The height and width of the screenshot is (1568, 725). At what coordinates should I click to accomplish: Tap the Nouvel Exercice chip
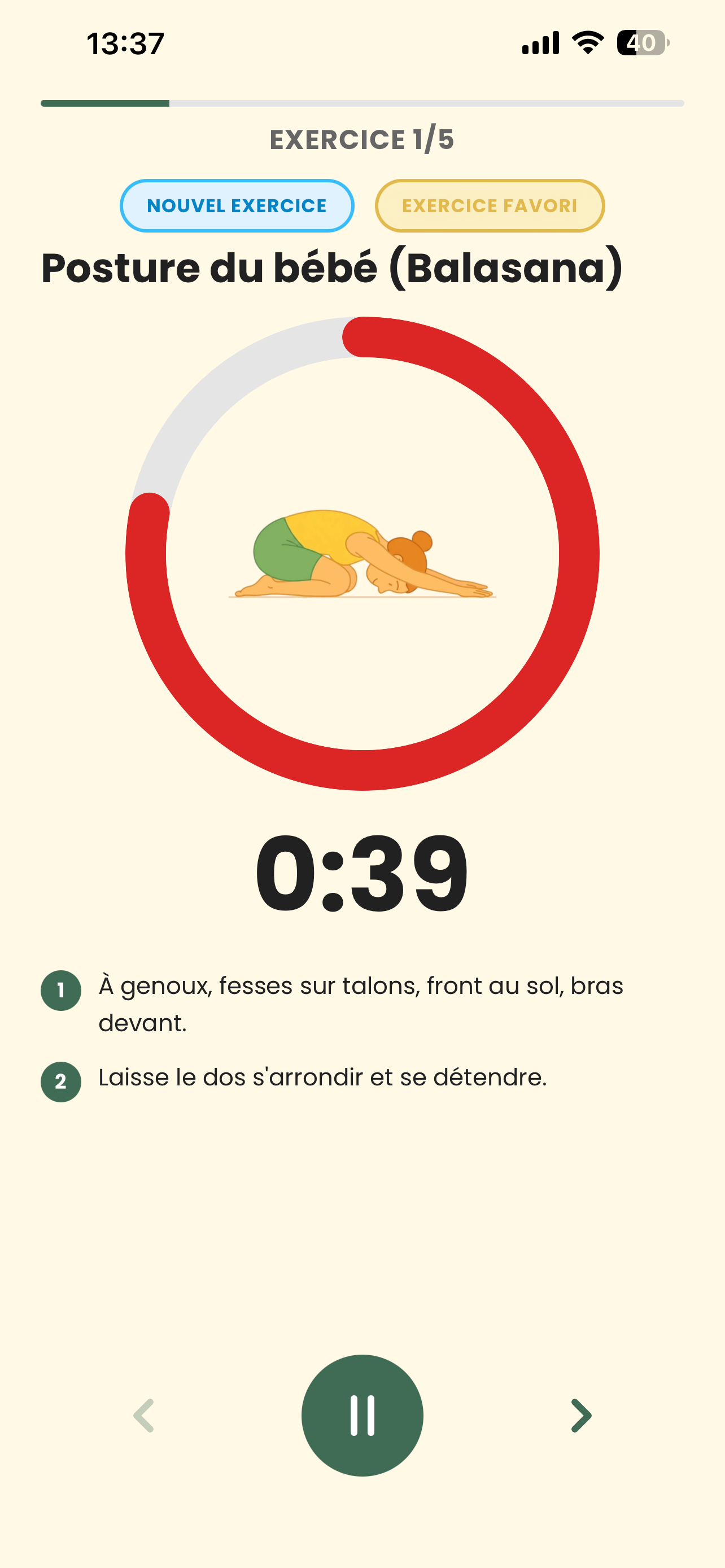pyautogui.click(x=237, y=206)
